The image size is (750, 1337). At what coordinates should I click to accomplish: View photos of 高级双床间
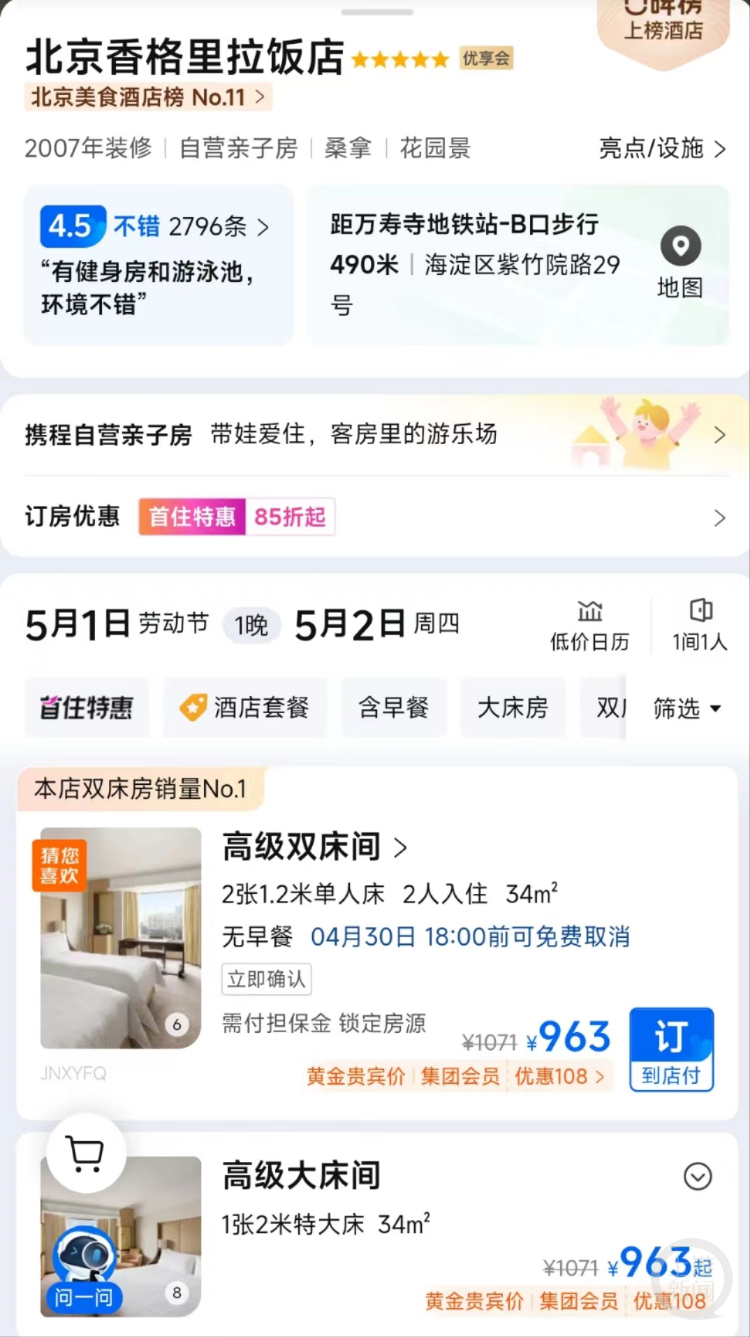121,937
